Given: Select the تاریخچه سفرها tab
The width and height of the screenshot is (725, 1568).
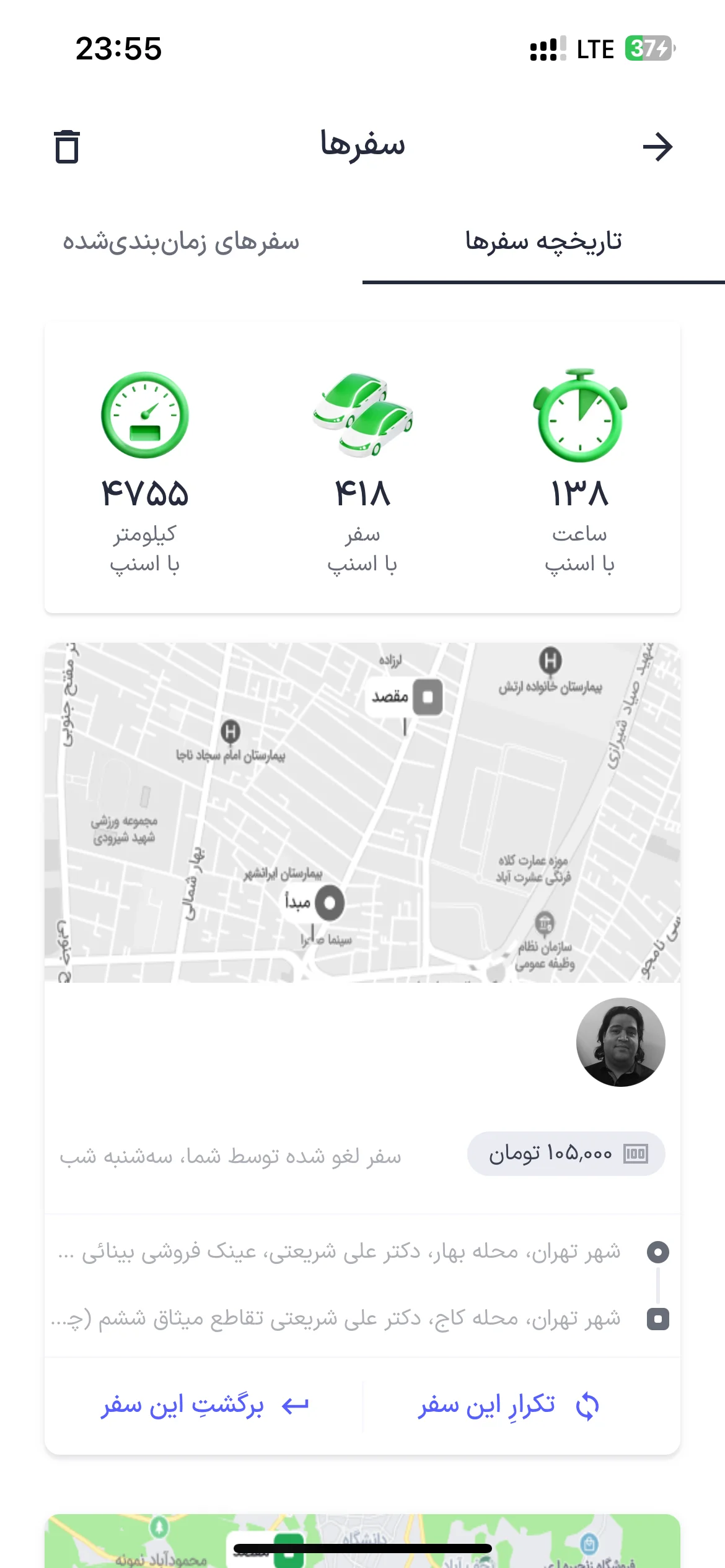Looking at the screenshot, I should 543,242.
